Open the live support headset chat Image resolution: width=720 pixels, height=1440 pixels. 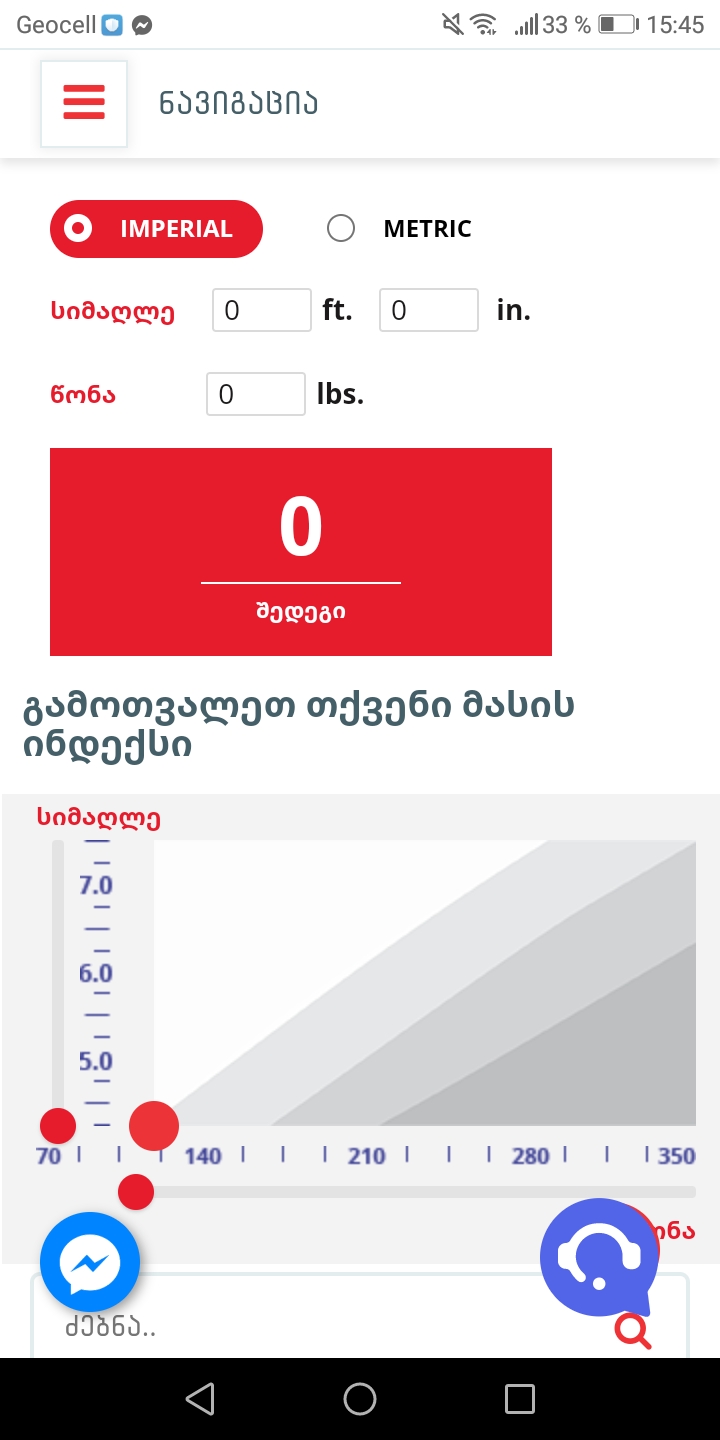click(598, 1256)
